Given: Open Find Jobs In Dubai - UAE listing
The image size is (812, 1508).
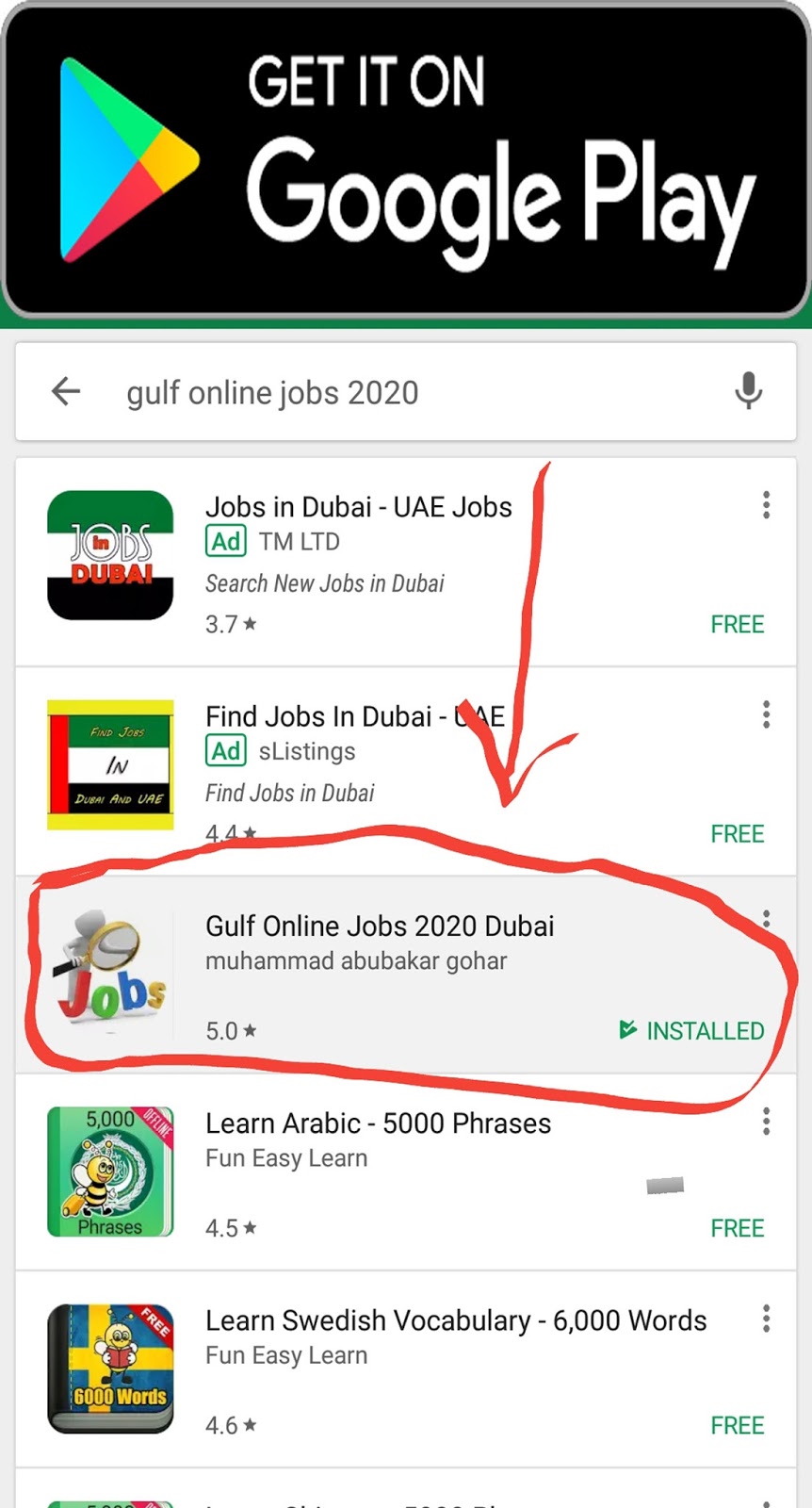Looking at the screenshot, I should click(x=406, y=772).
